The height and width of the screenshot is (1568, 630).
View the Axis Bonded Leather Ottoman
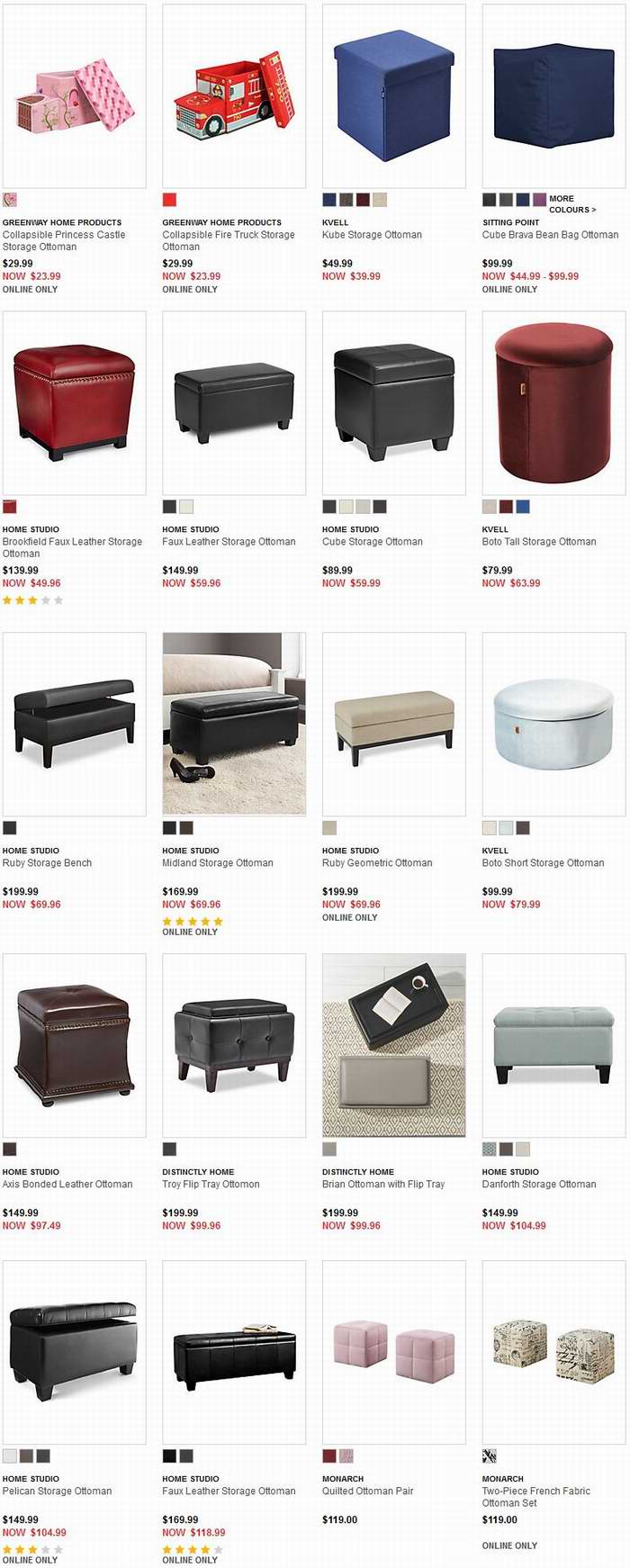click(67, 1185)
